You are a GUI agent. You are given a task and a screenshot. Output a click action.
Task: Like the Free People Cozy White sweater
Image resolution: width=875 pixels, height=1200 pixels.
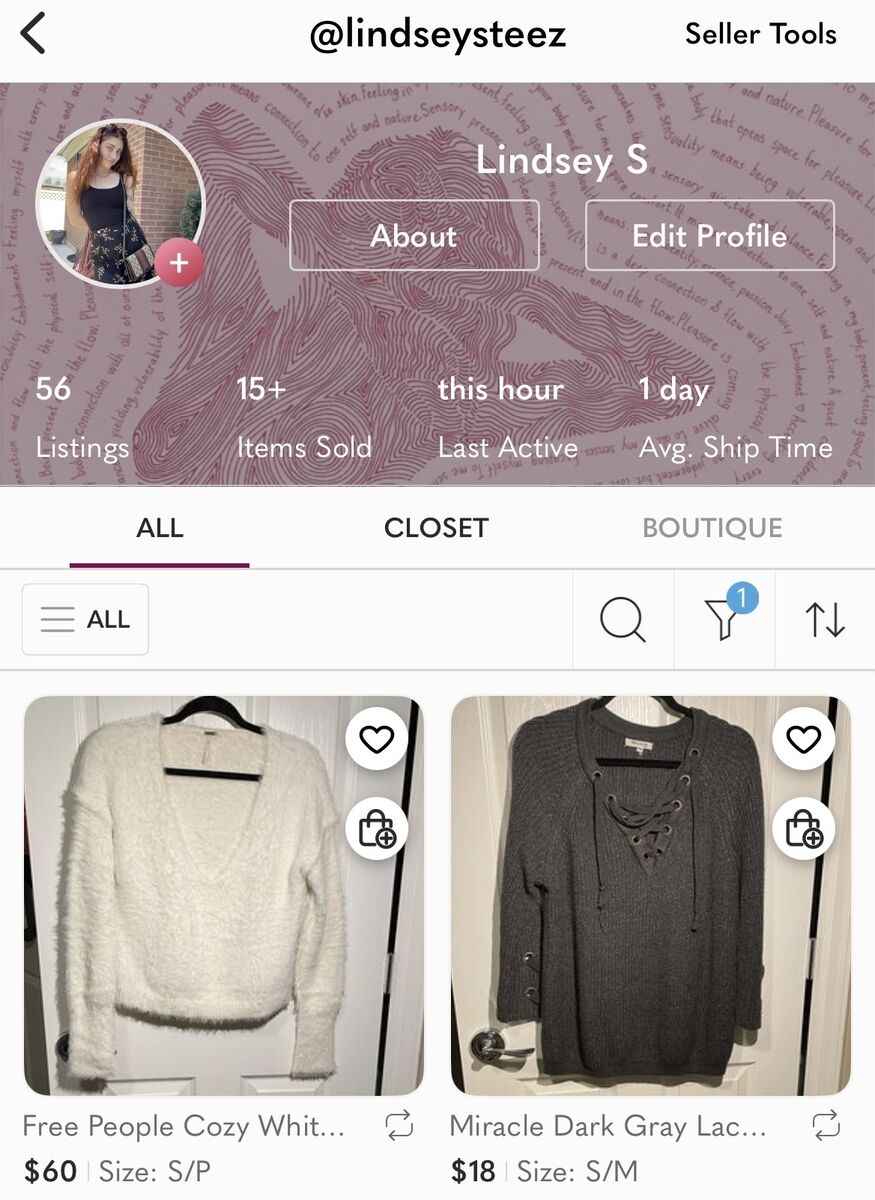pyautogui.click(x=377, y=740)
